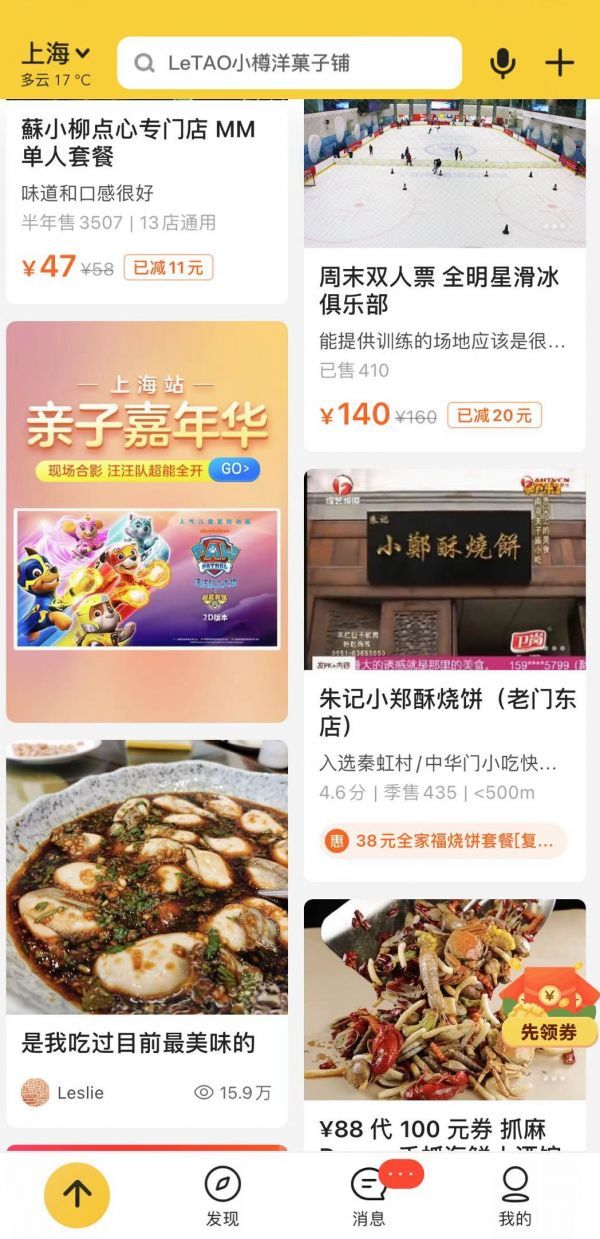Go to the 我的 profile tab
Screen dimensions: 600x1239
pyautogui.click(x=515, y=1196)
